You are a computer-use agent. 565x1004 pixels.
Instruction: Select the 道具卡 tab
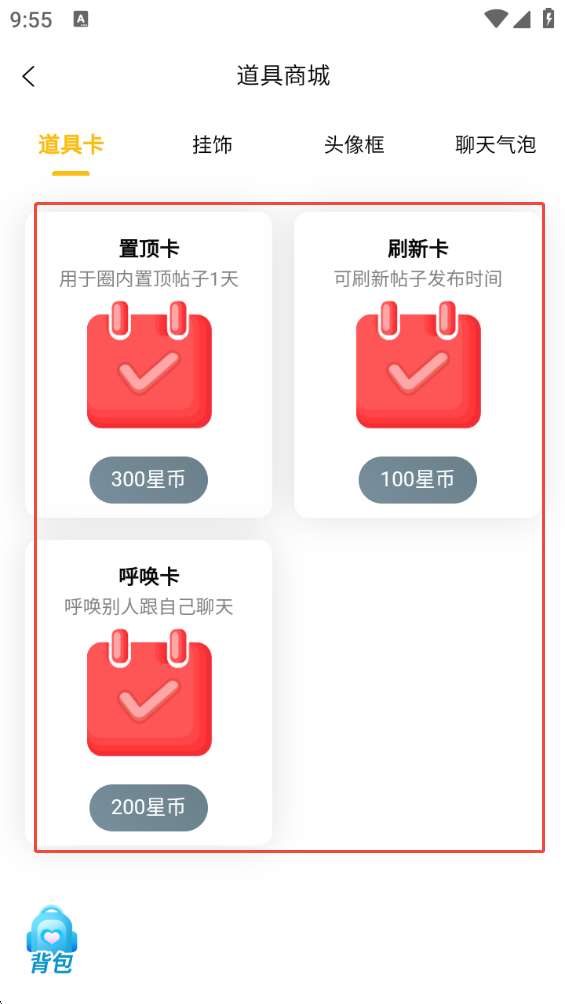tap(70, 145)
